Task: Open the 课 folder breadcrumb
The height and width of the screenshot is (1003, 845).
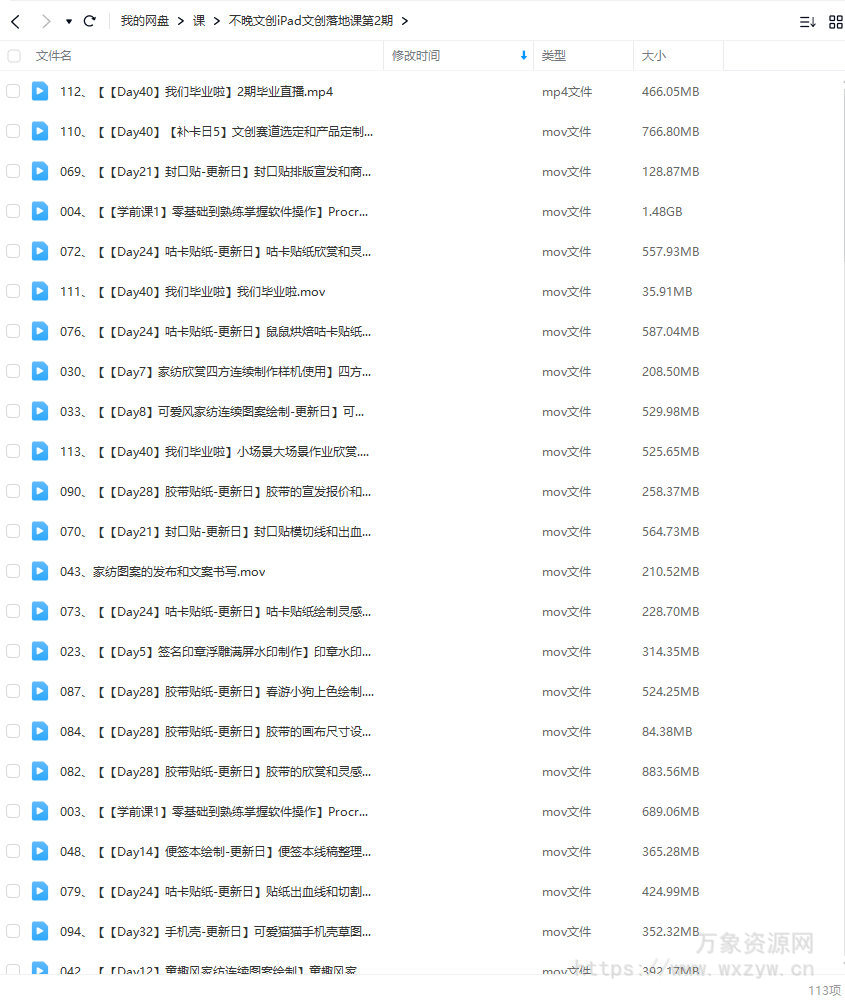Action: point(199,21)
